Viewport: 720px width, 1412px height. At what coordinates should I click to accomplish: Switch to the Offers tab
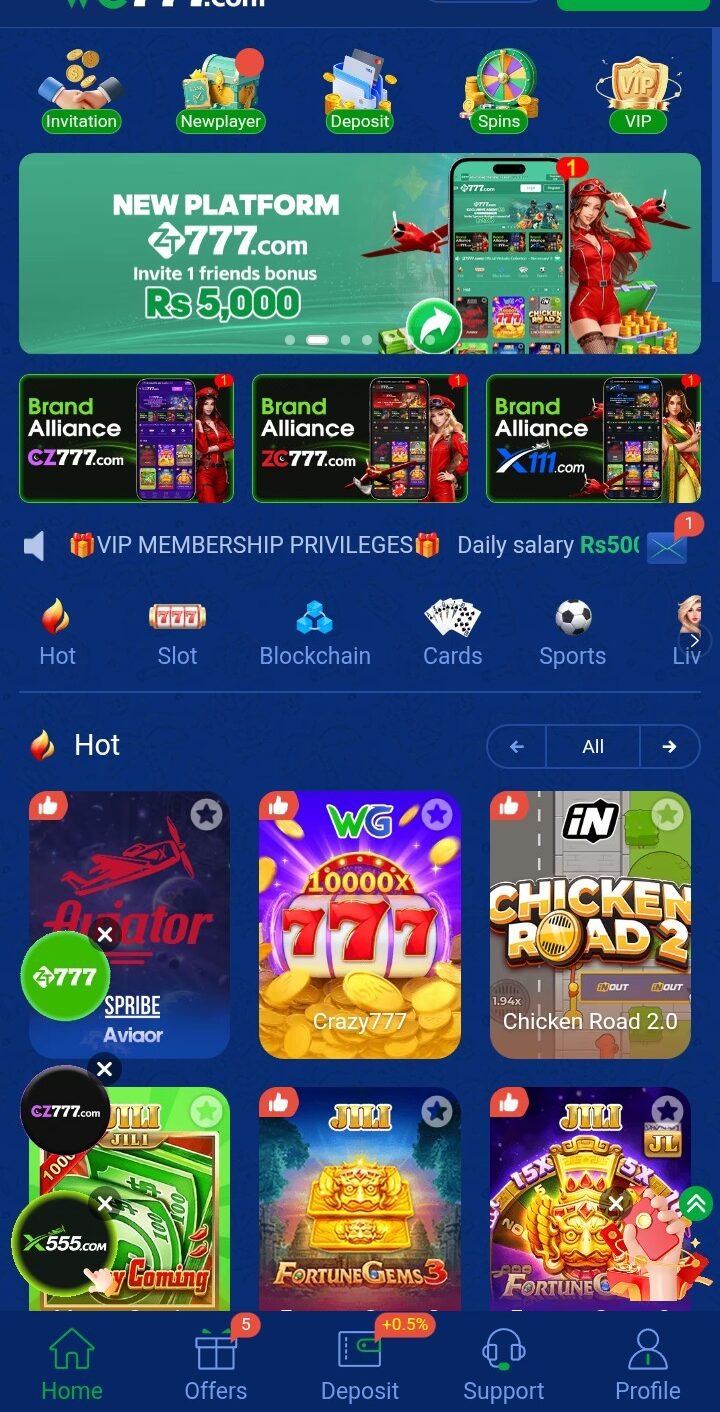(216, 1365)
